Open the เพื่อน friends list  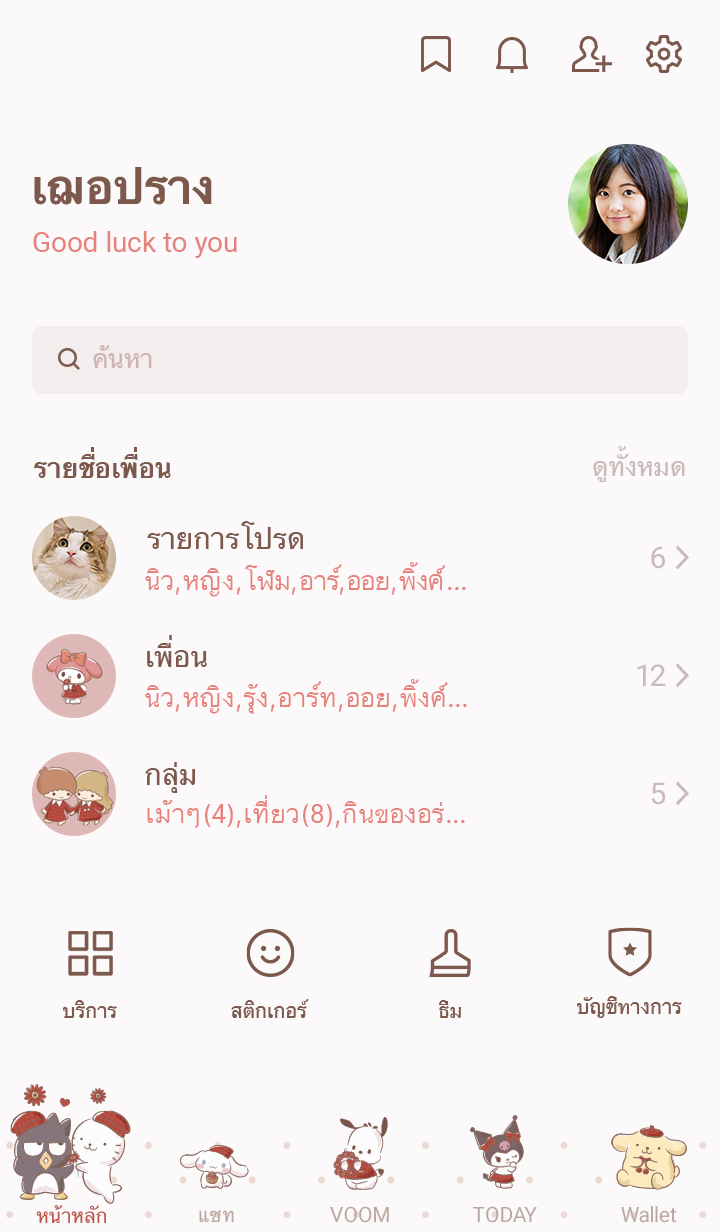coord(360,676)
